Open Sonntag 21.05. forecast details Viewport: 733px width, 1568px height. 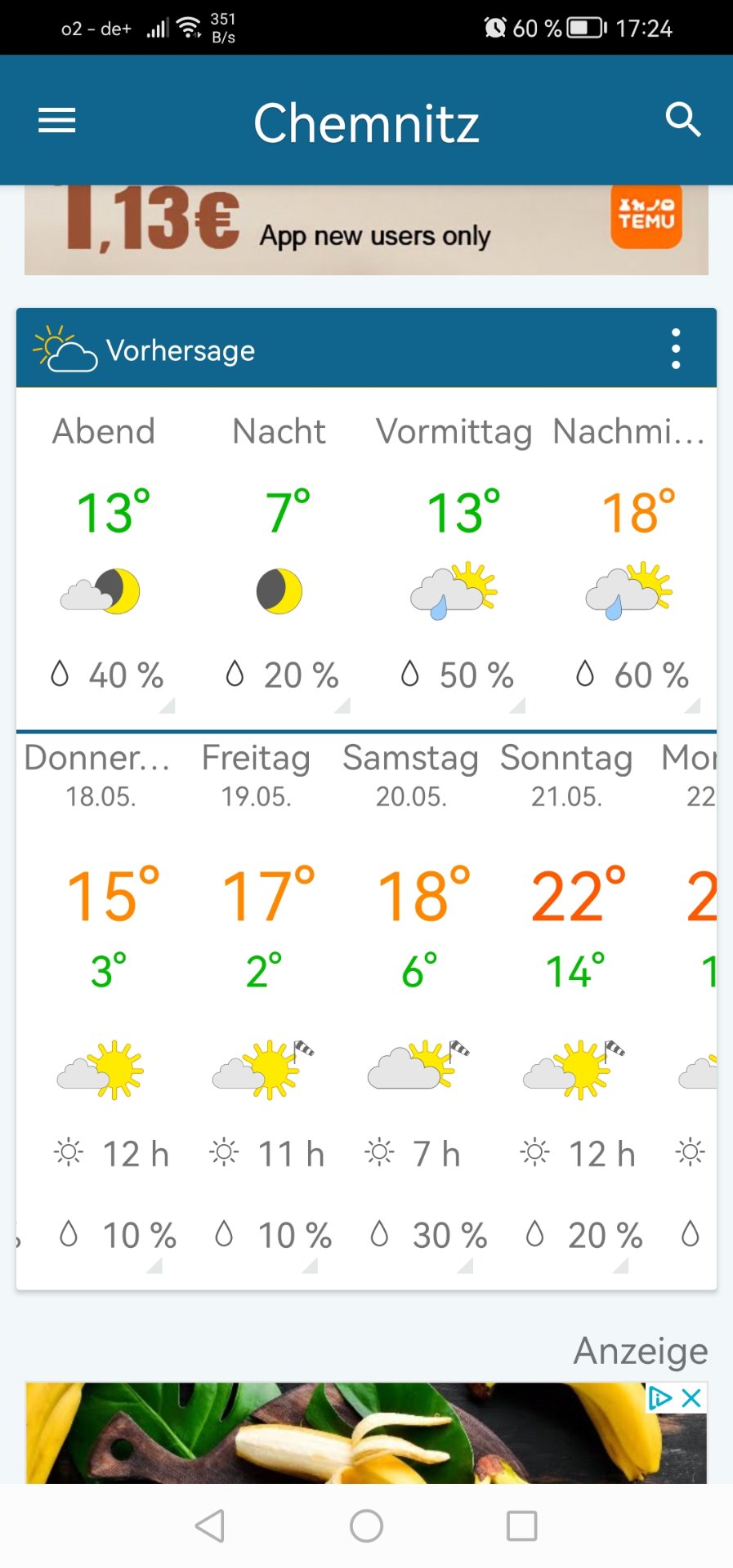point(567,1004)
